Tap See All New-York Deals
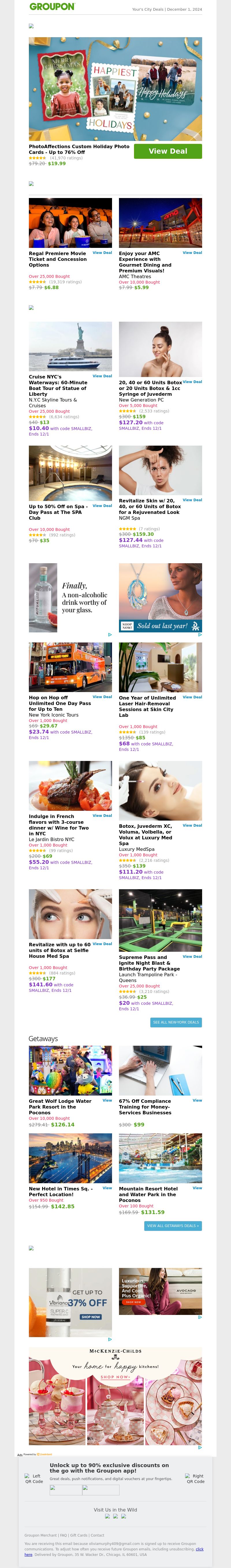Screen dimensions: 231x1568 pyautogui.click(x=176, y=1023)
